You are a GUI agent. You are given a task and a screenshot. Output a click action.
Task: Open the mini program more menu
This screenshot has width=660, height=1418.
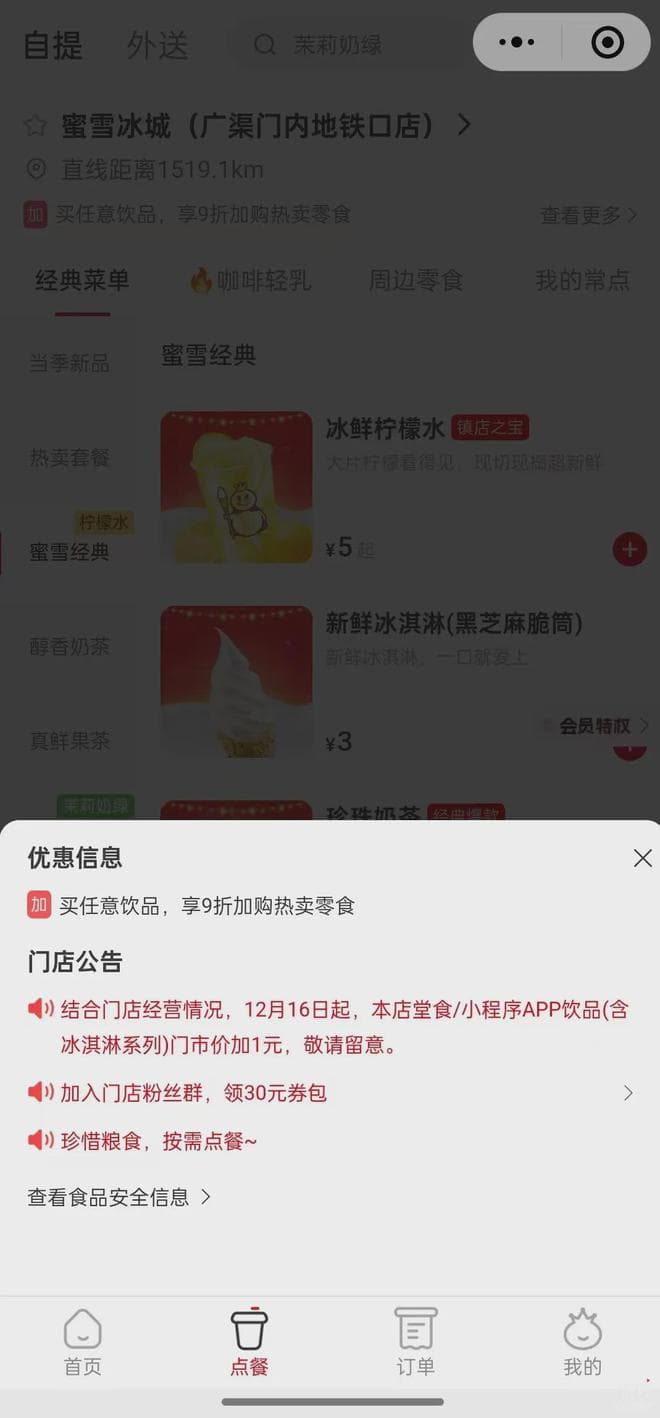point(517,42)
